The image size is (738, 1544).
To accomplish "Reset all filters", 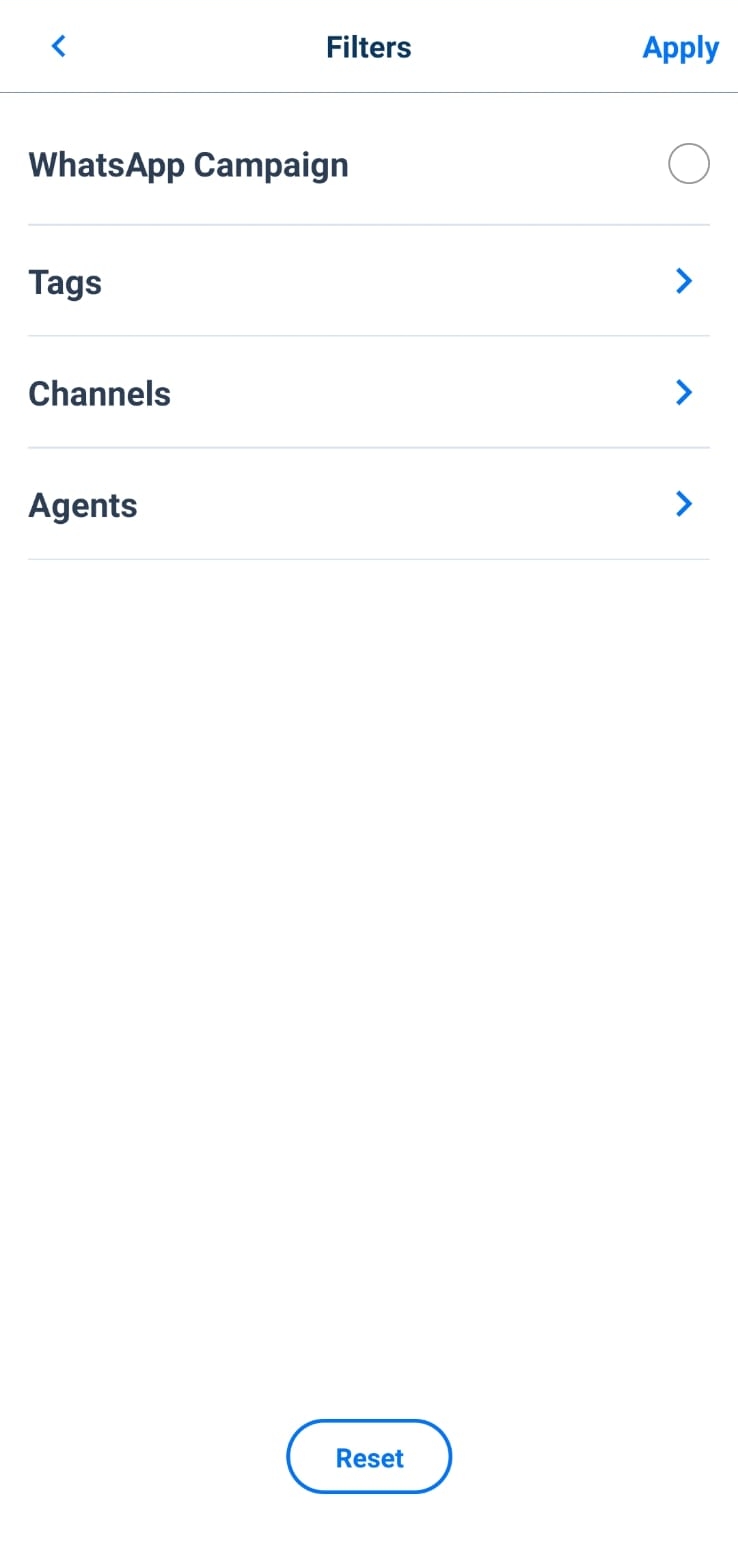I will click(x=369, y=1457).
